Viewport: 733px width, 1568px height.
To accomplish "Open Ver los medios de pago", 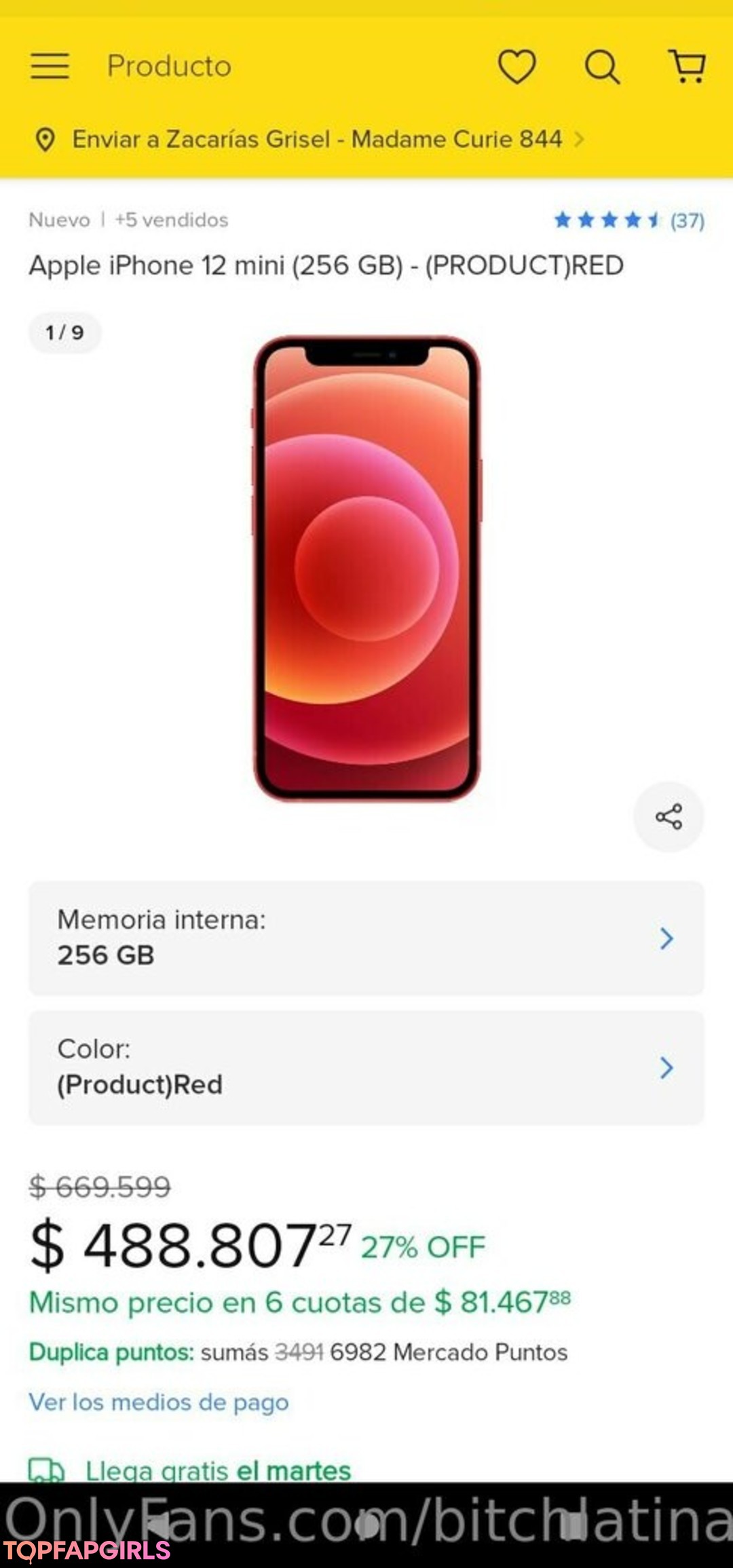I will 159,1402.
